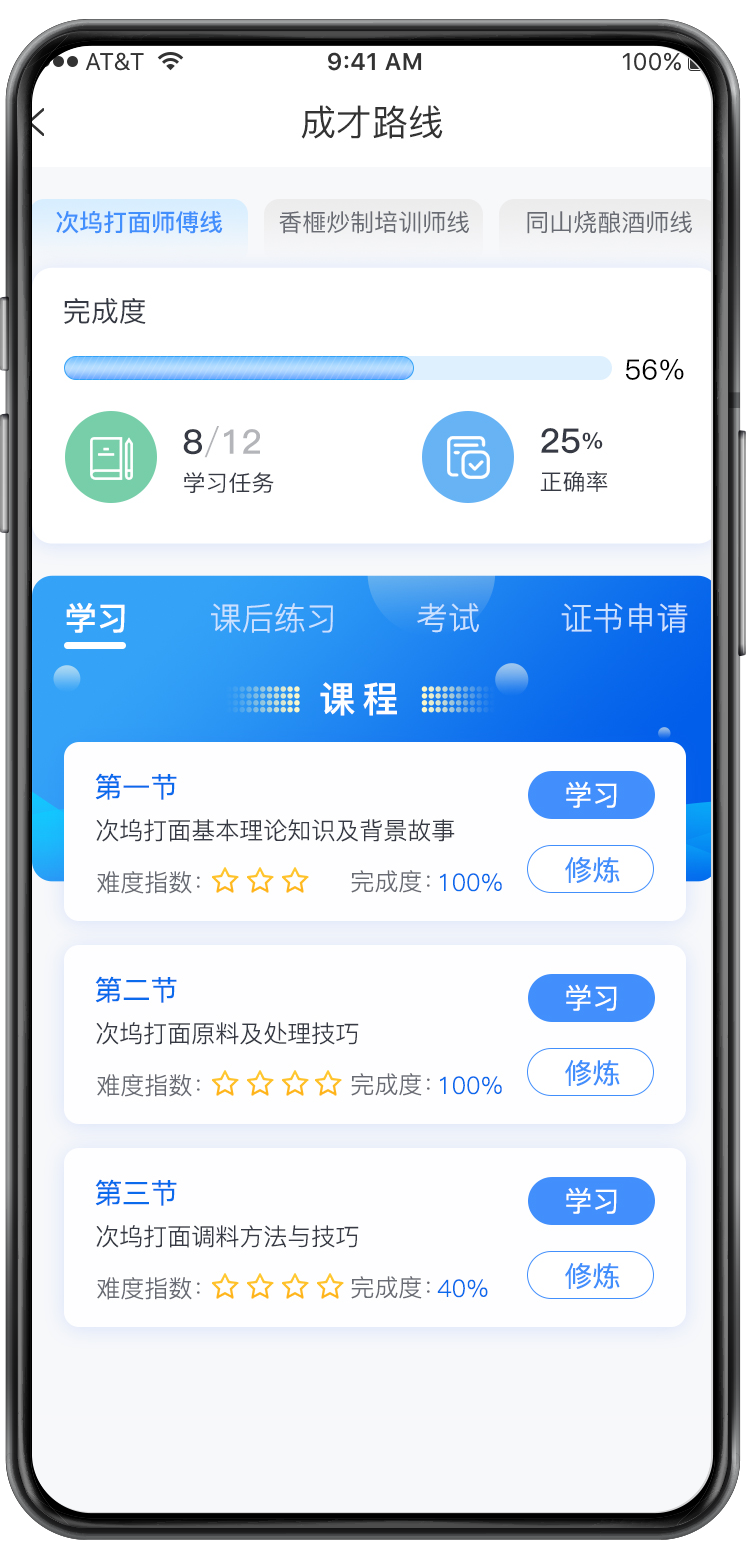The width and height of the screenshot is (750, 1557).
Task: Continue 学习 for 第三节 course
Action: click(x=591, y=1201)
